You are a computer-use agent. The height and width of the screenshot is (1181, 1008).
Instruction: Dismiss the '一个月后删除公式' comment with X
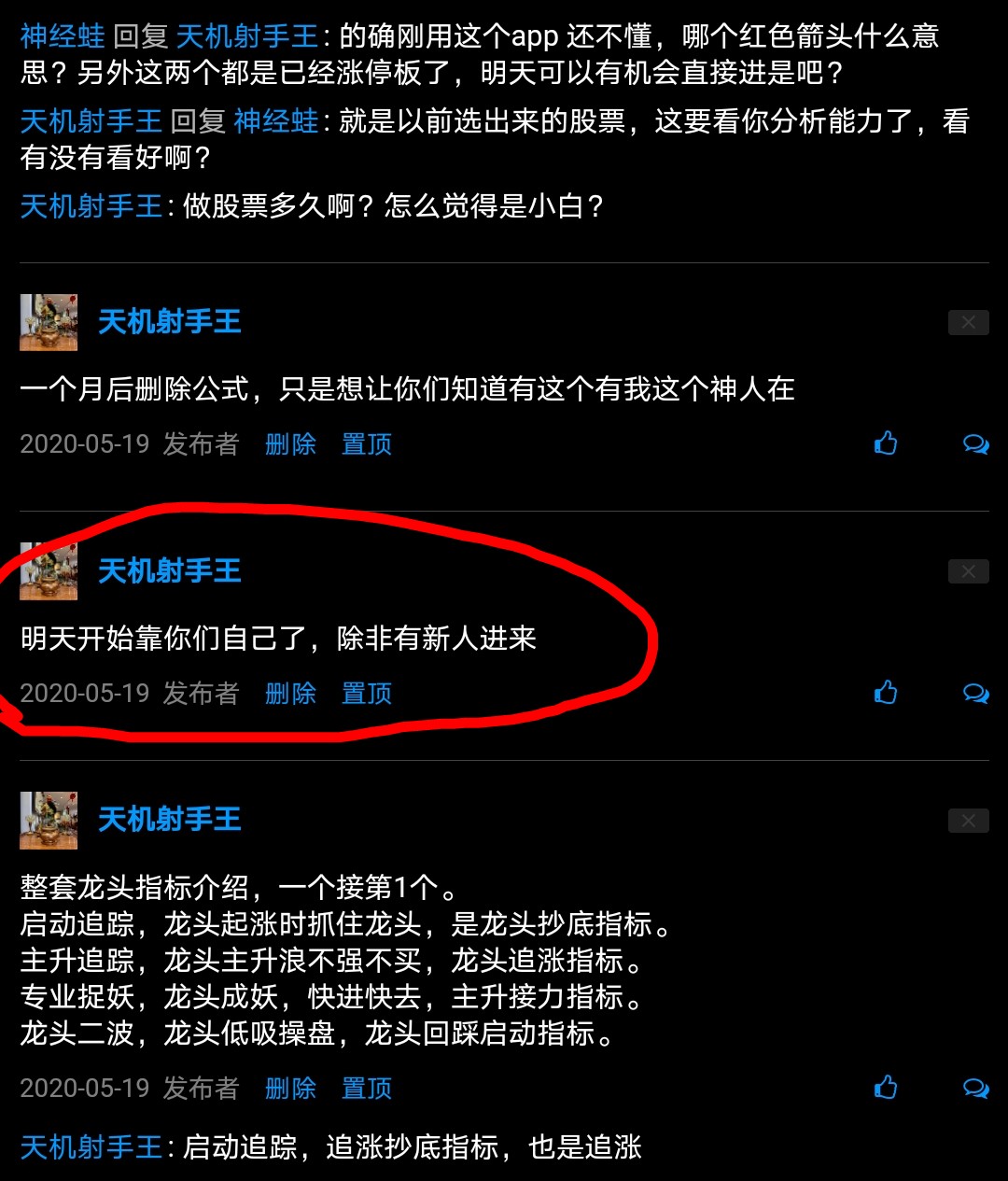(x=968, y=322)
